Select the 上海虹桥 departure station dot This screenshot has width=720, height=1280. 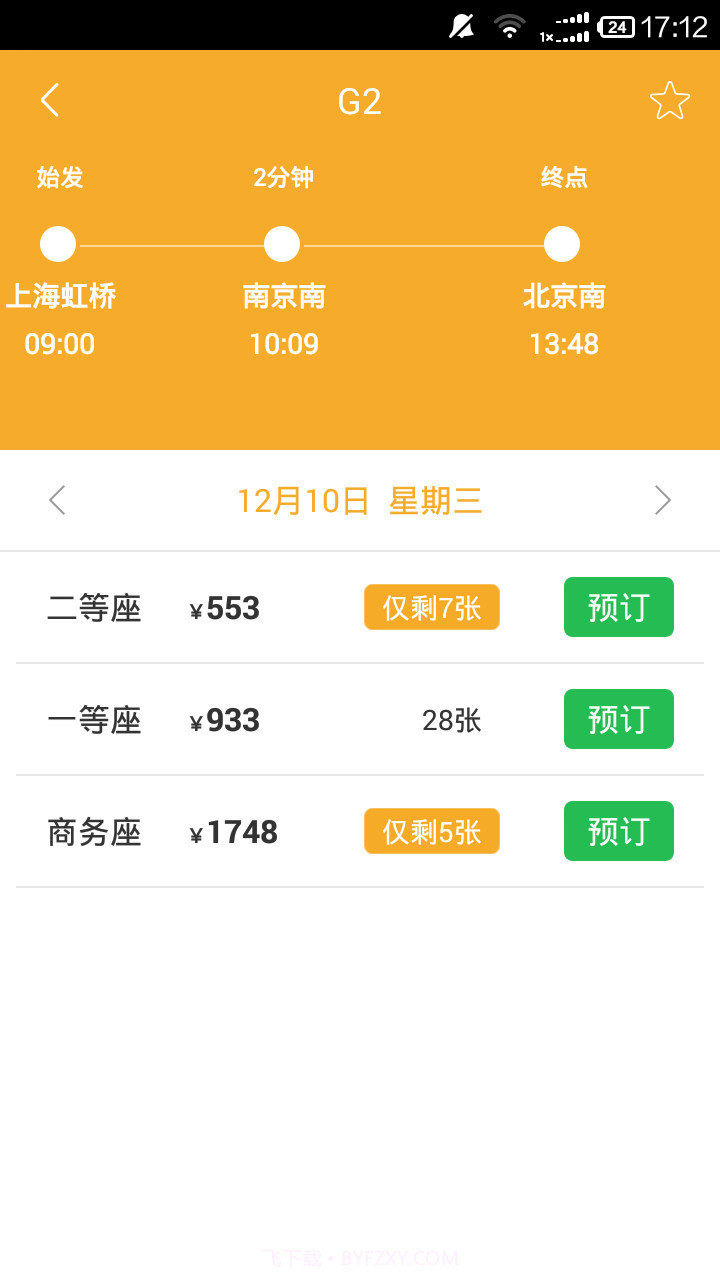[x=57, y=244]
